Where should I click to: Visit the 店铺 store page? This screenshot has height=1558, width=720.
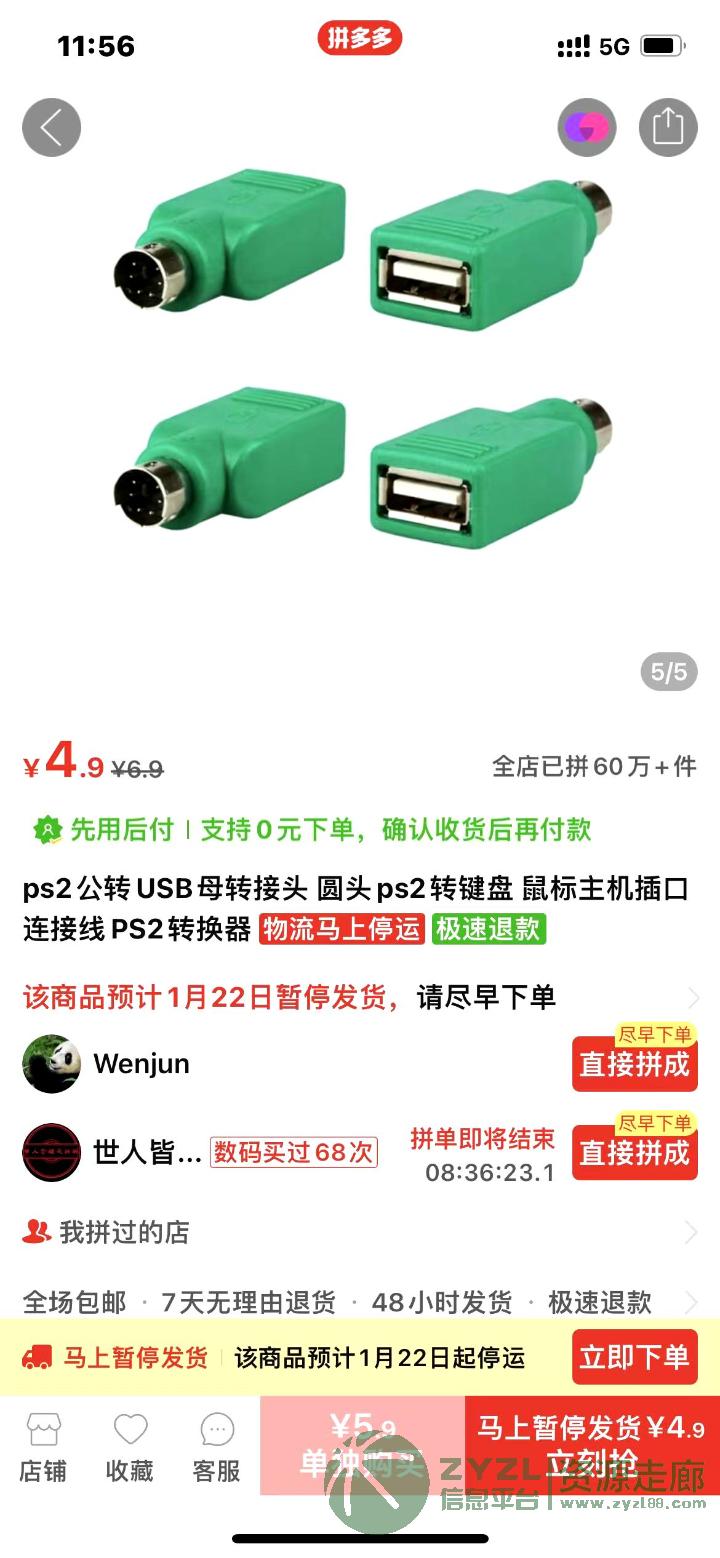click(43, 1447)
